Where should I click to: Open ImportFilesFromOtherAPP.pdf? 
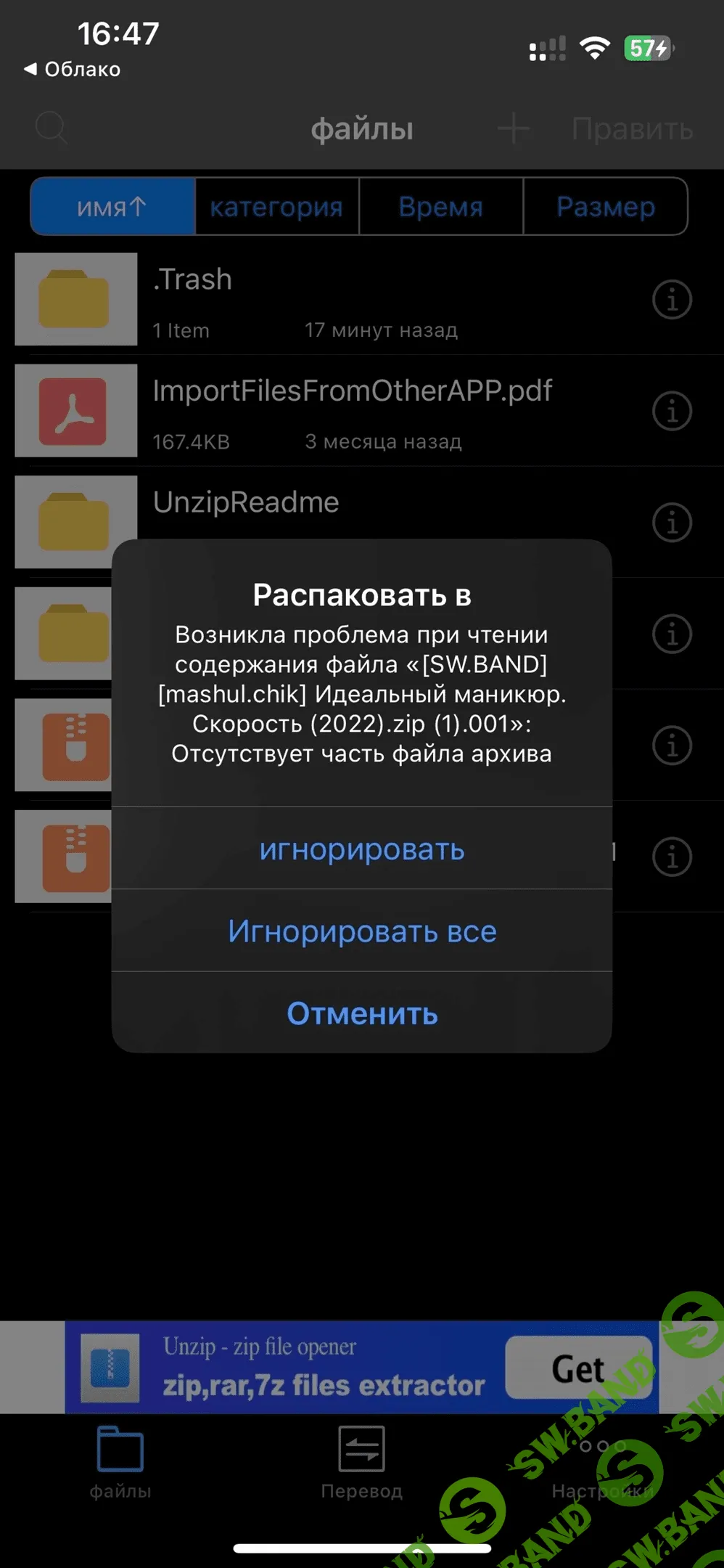[352, 410]
